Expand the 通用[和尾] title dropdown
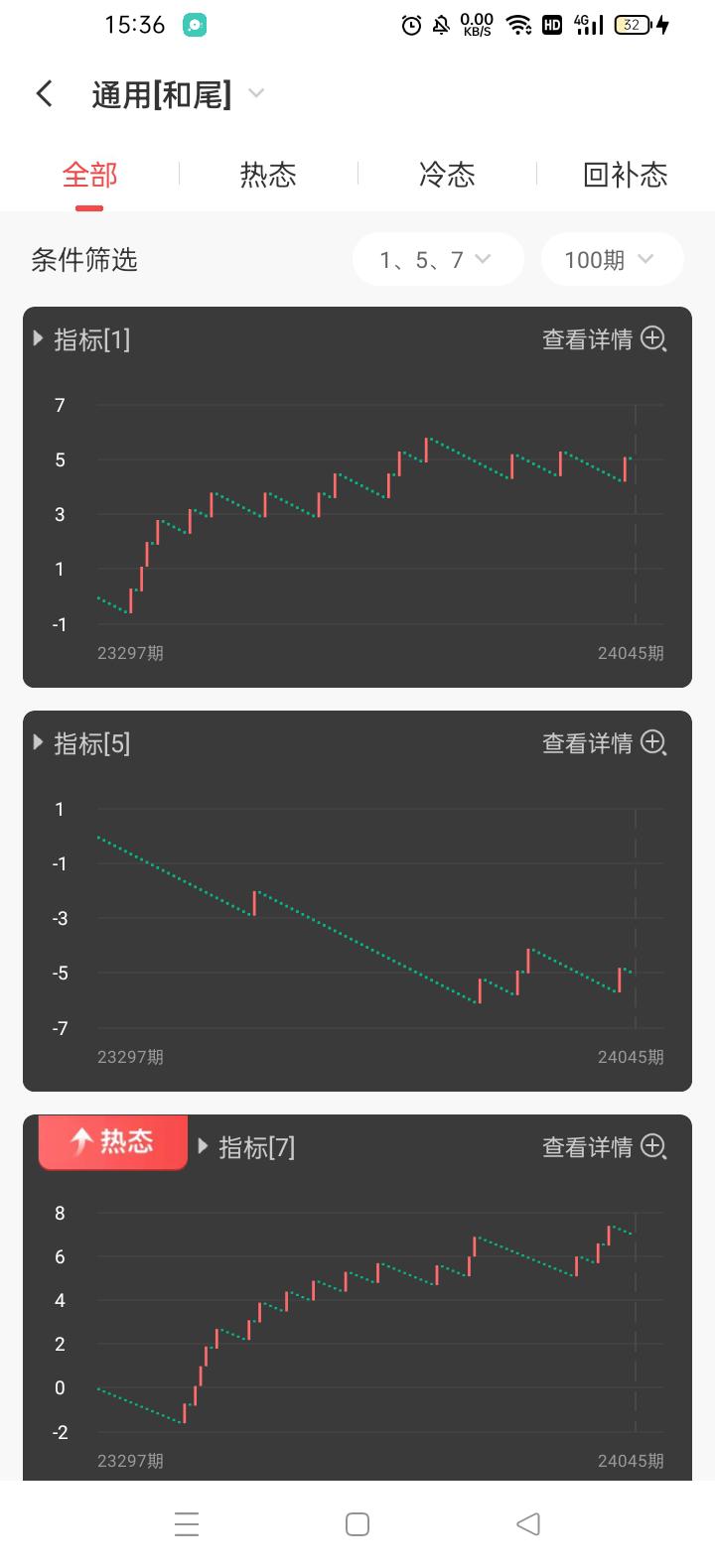This screenshot has width=715, height=1568. (256, 94)
